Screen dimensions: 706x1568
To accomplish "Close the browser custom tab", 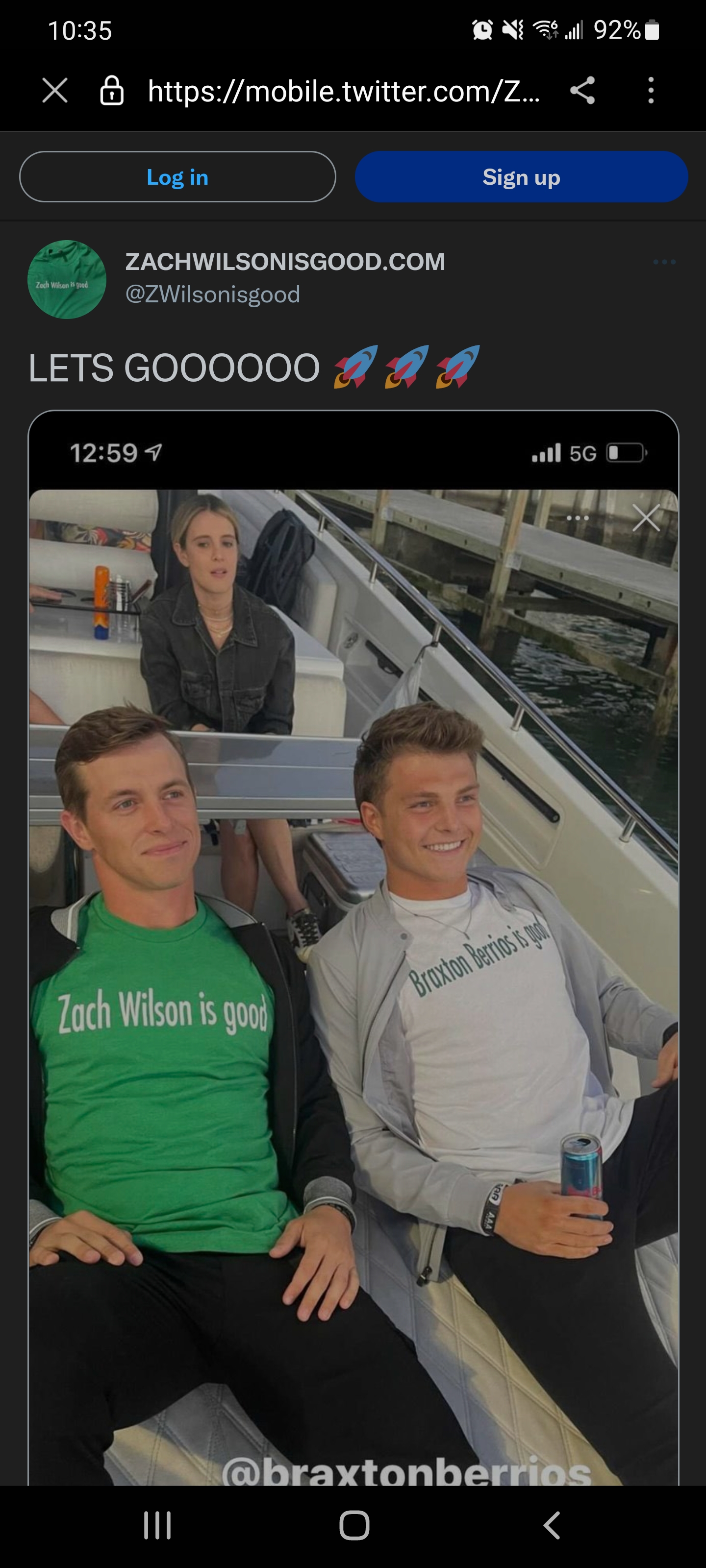I will pyautogui.click(x=55, y=91).
